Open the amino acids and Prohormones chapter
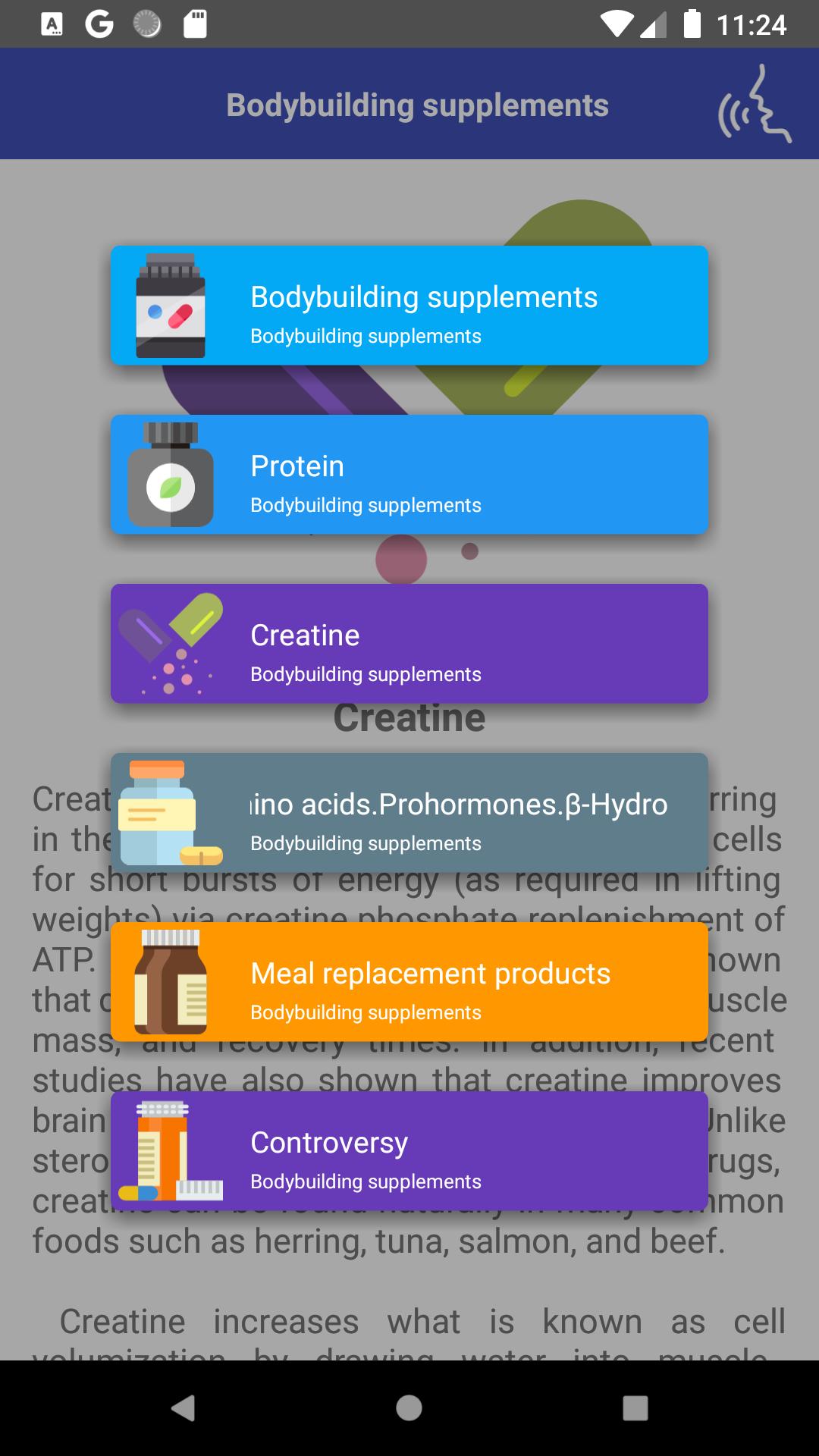 (409, 813)
